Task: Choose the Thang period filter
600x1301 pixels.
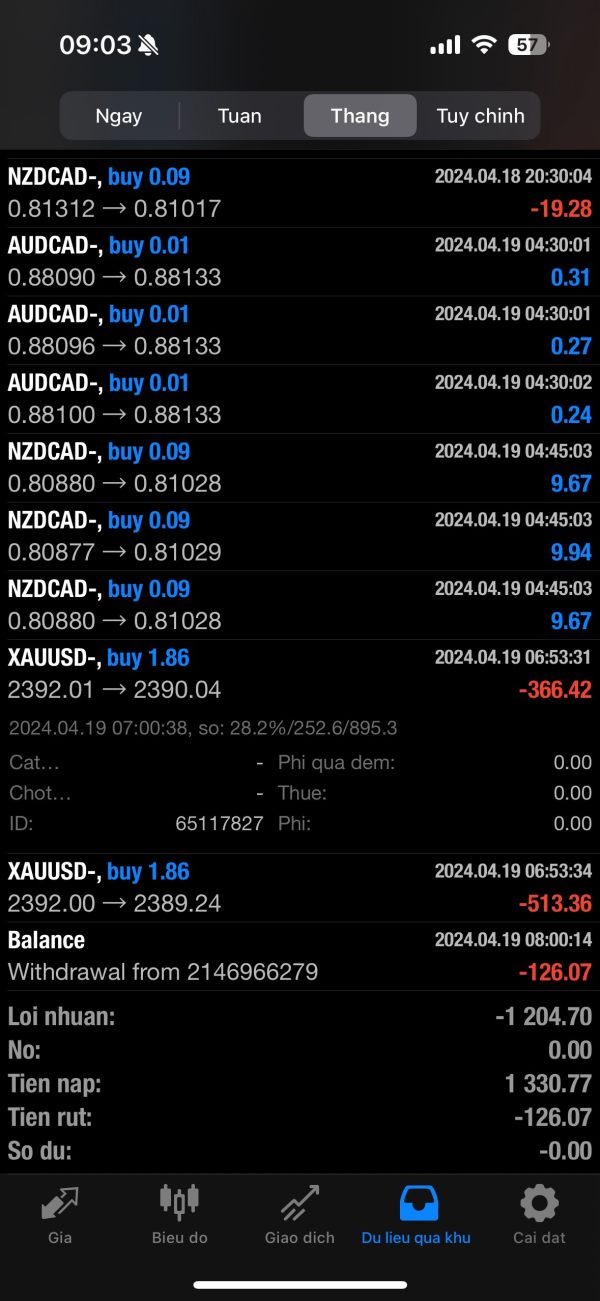Action: pyautogui.click(x=360, y=116)
